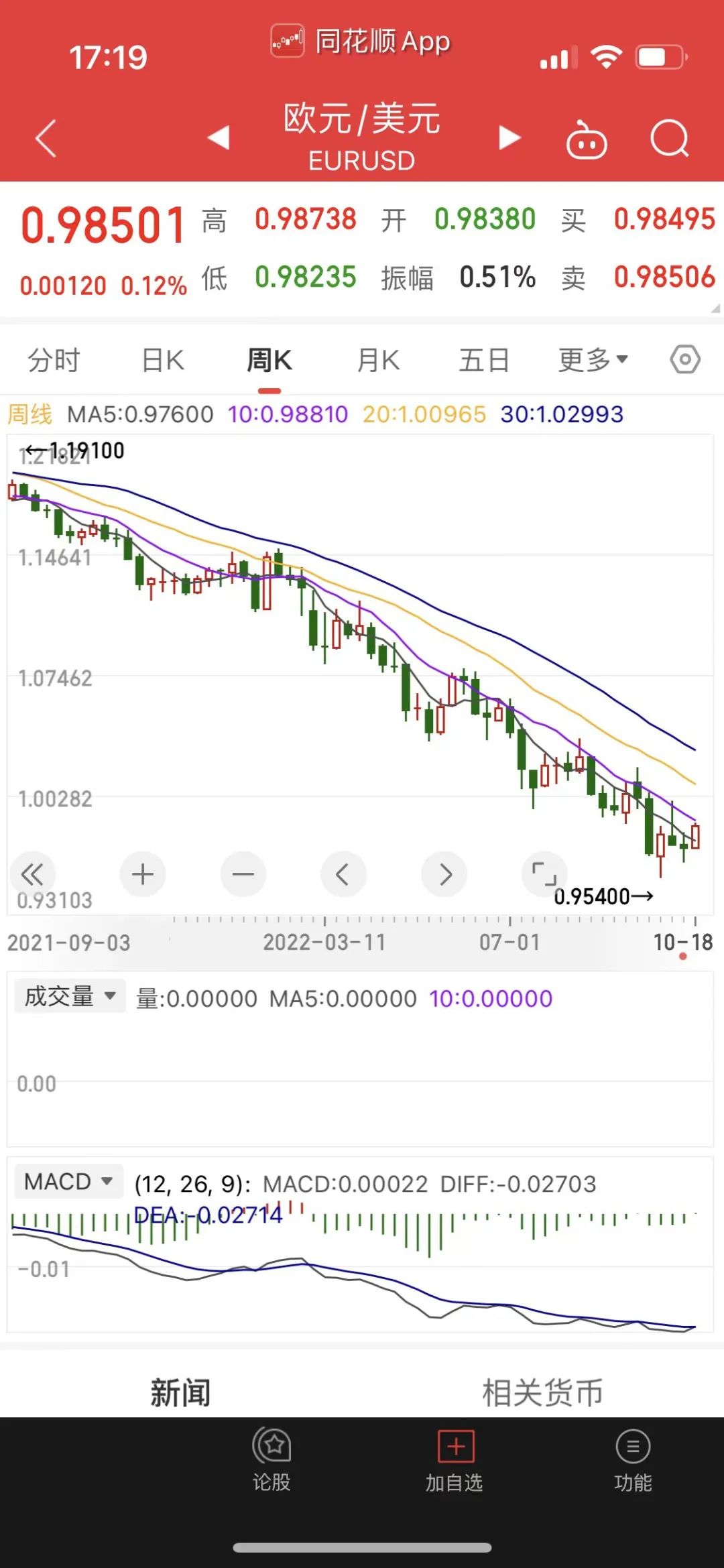Select the 月K chart tab
The image size is (724, 1568).
[379, 360]
